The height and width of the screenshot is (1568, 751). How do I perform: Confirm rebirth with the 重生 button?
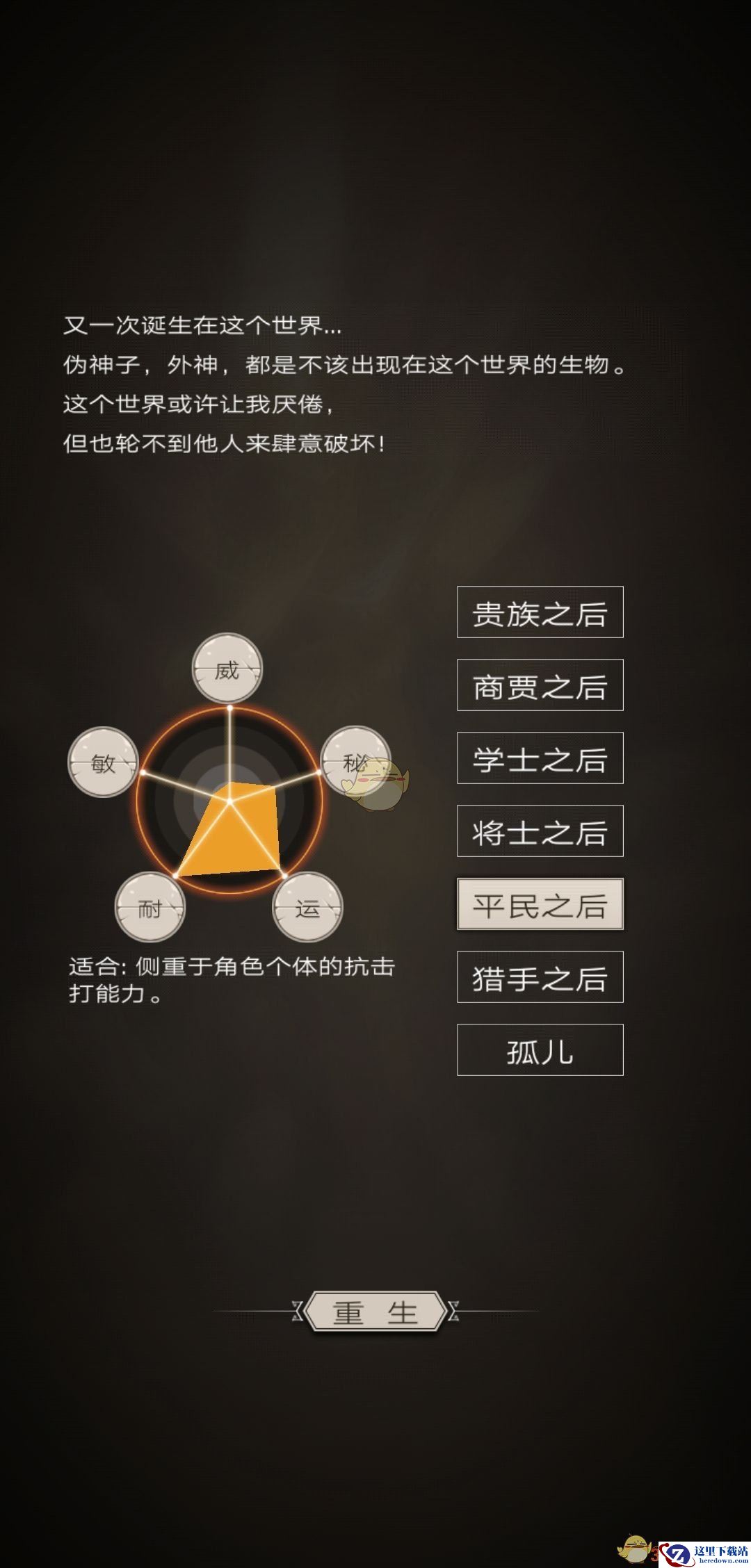(375, 1312)
